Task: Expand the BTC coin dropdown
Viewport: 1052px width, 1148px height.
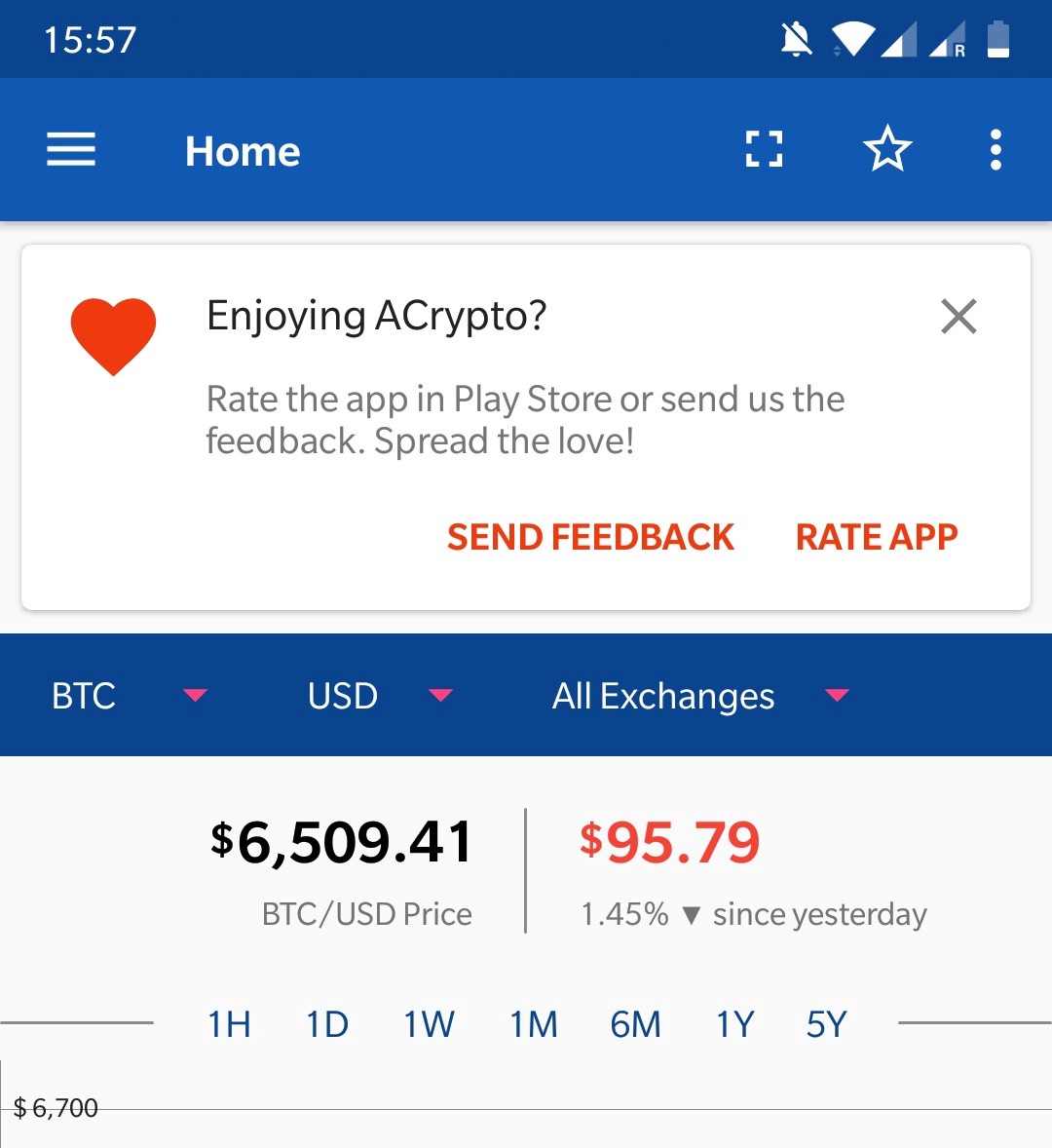Action: [x=129, y=696]
